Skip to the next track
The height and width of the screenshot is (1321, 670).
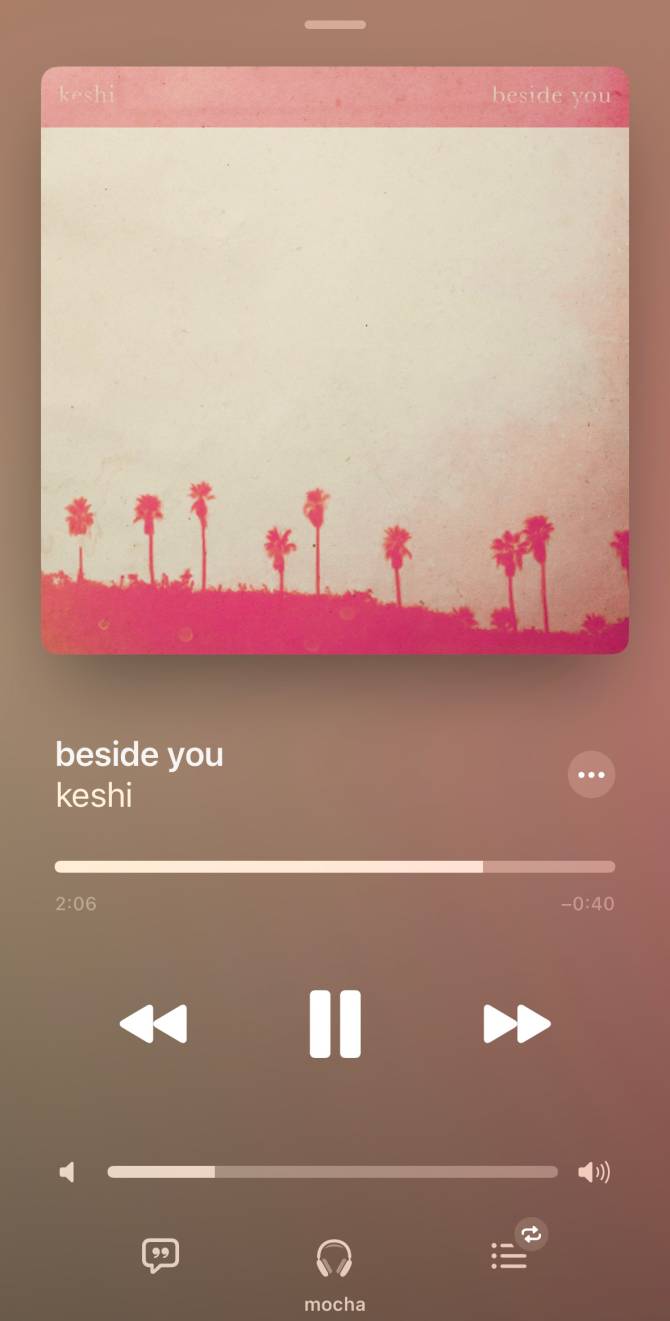point(516,1024)
